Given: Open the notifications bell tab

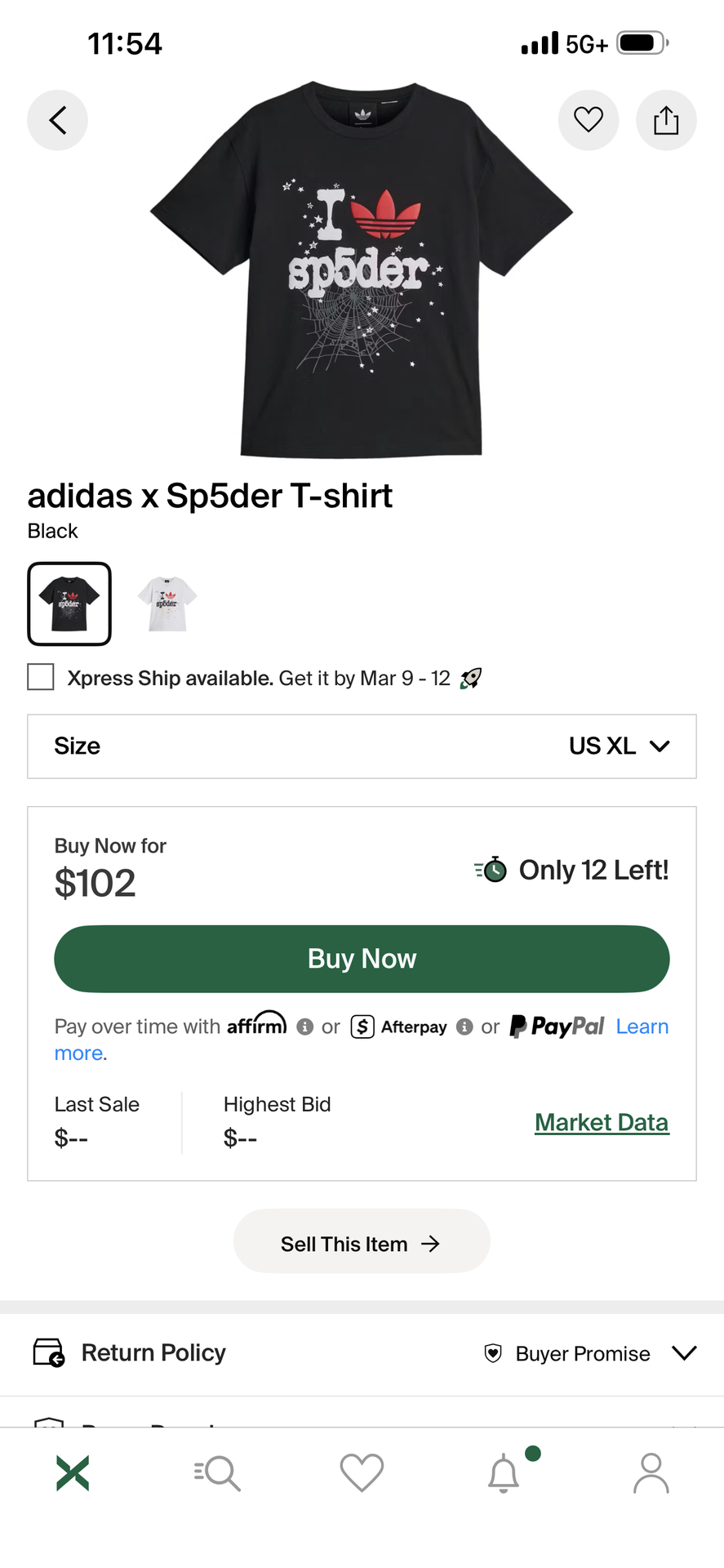Looking at the screenshot, I should tap(504, 1472).
